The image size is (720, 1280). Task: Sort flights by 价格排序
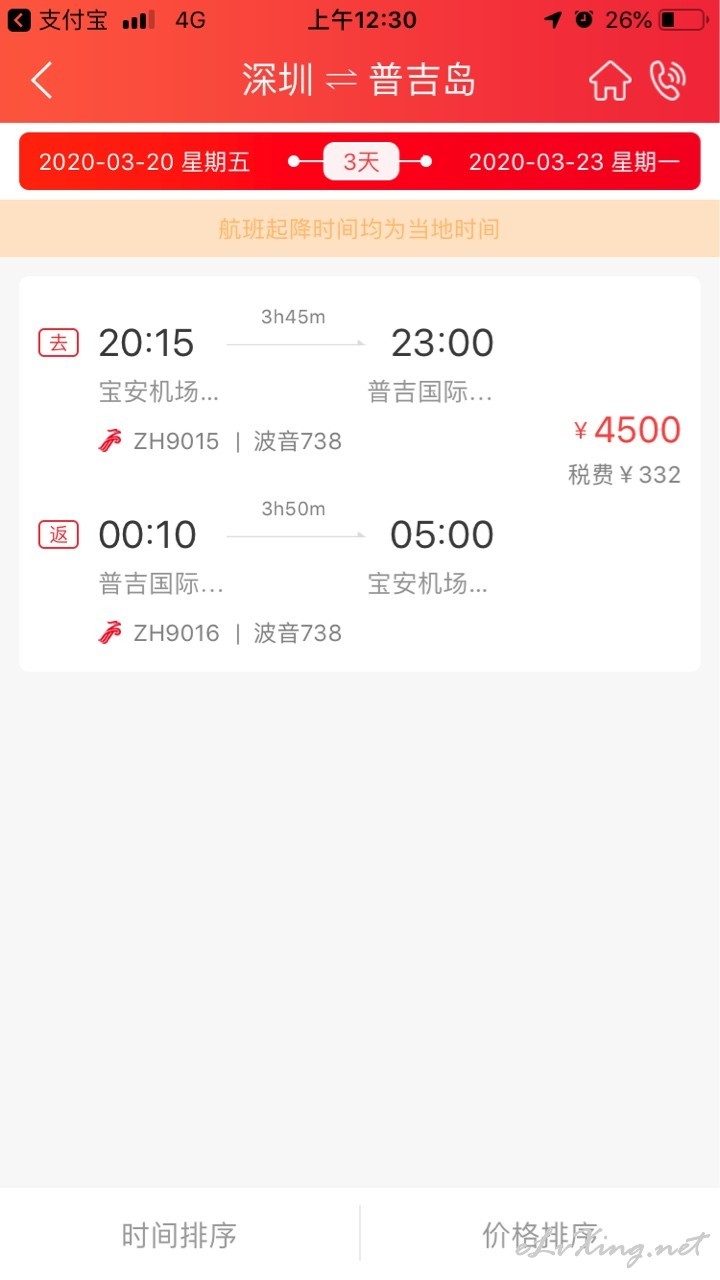540,1235
